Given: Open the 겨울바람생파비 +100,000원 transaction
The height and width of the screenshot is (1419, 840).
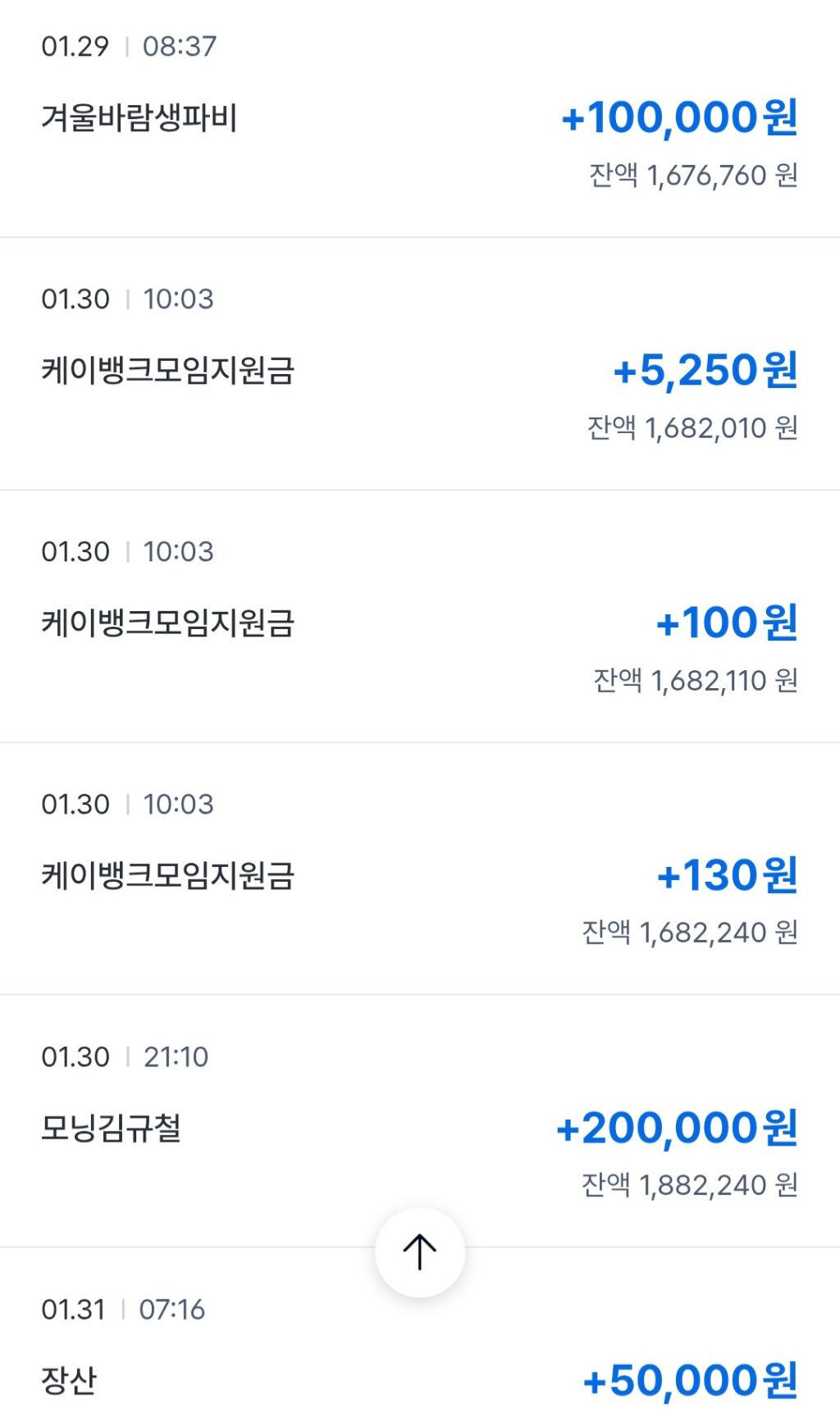Looking at the screenshot, I should click(419, 117).
